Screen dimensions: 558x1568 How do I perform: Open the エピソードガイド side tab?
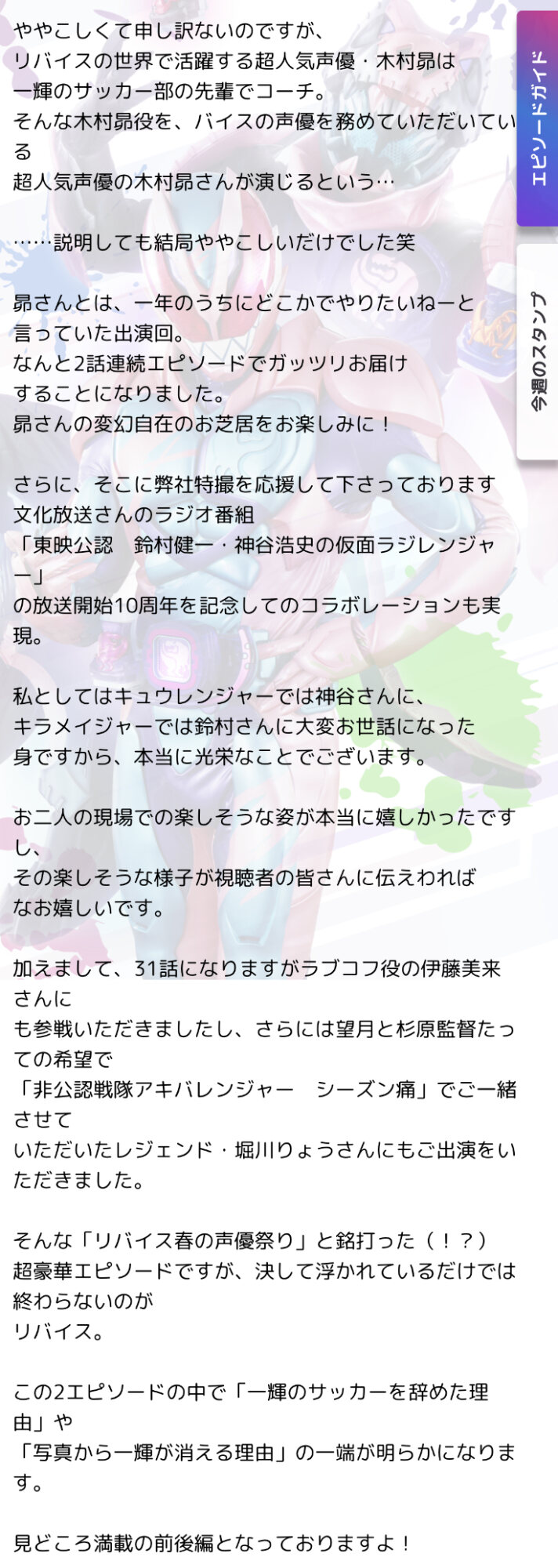tap(538, 118)
